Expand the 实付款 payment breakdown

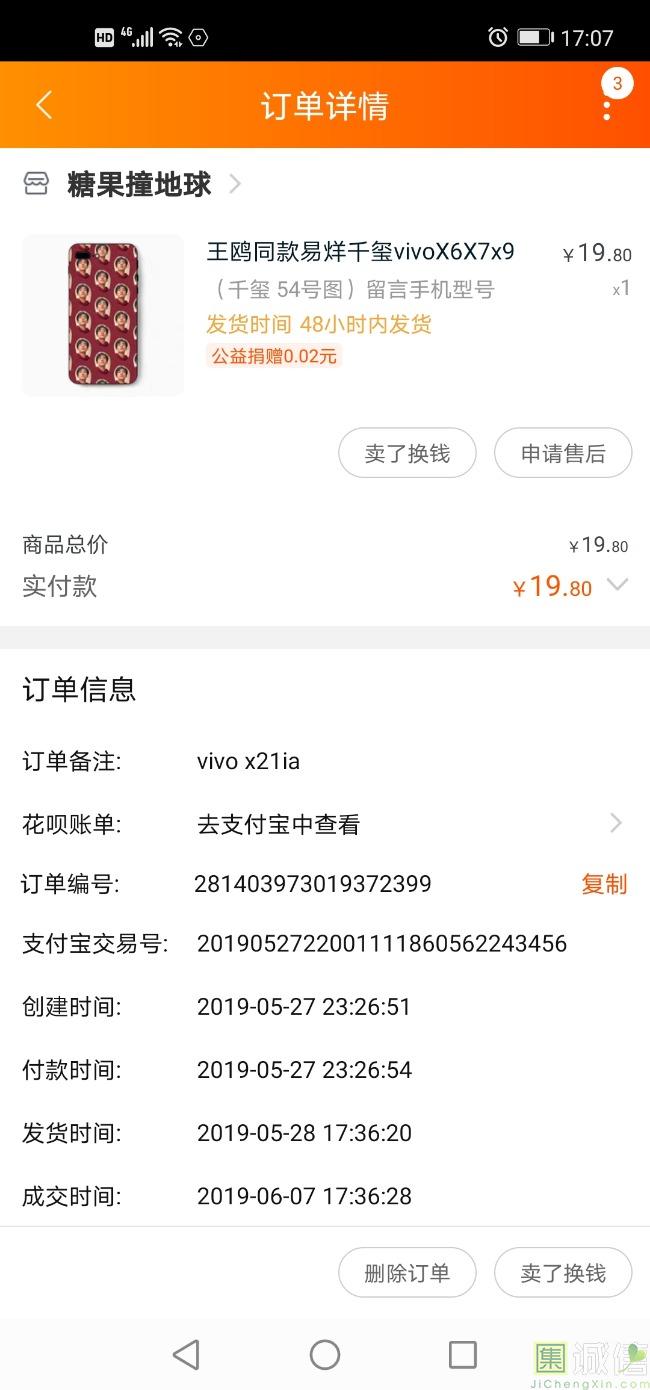click(618, 585)
